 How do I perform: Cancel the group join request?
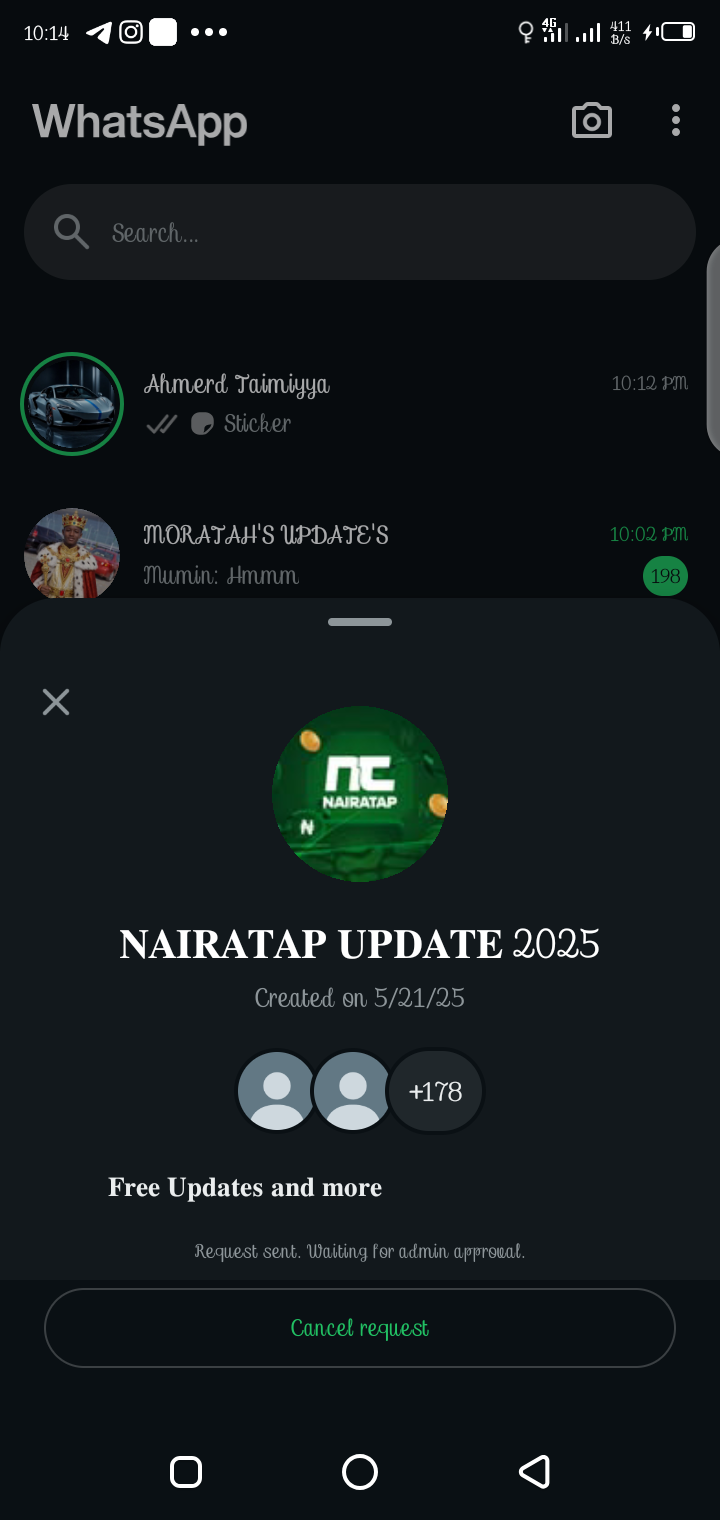point(360,1328)
